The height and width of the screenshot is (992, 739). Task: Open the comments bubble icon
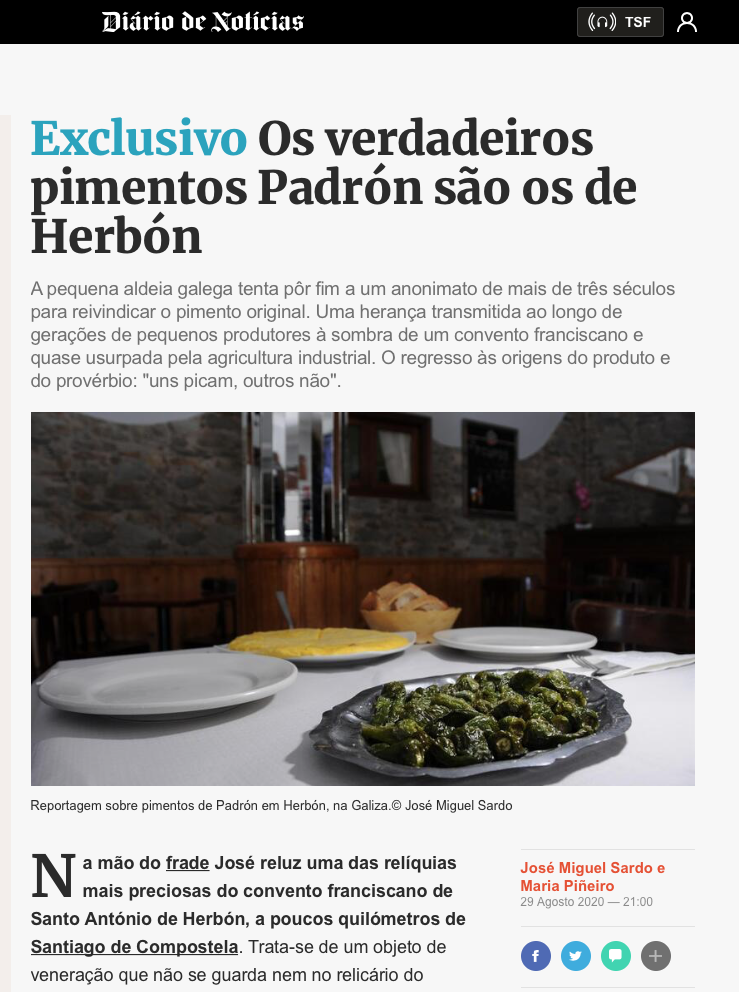[x=616, y=956]
